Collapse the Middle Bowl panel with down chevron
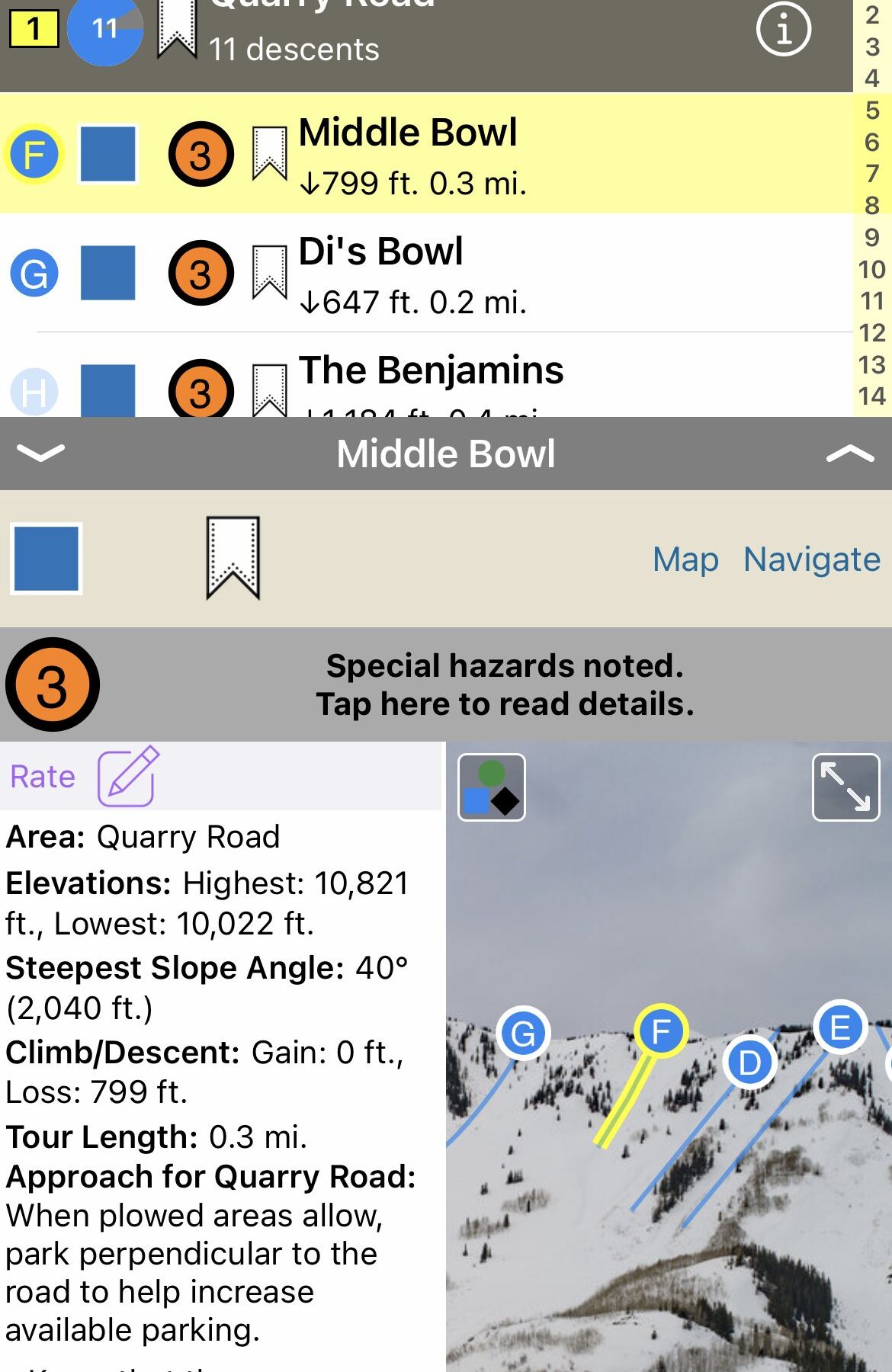Image resolution: width=892 pixels, height=1372 pixels. point(40,453)
